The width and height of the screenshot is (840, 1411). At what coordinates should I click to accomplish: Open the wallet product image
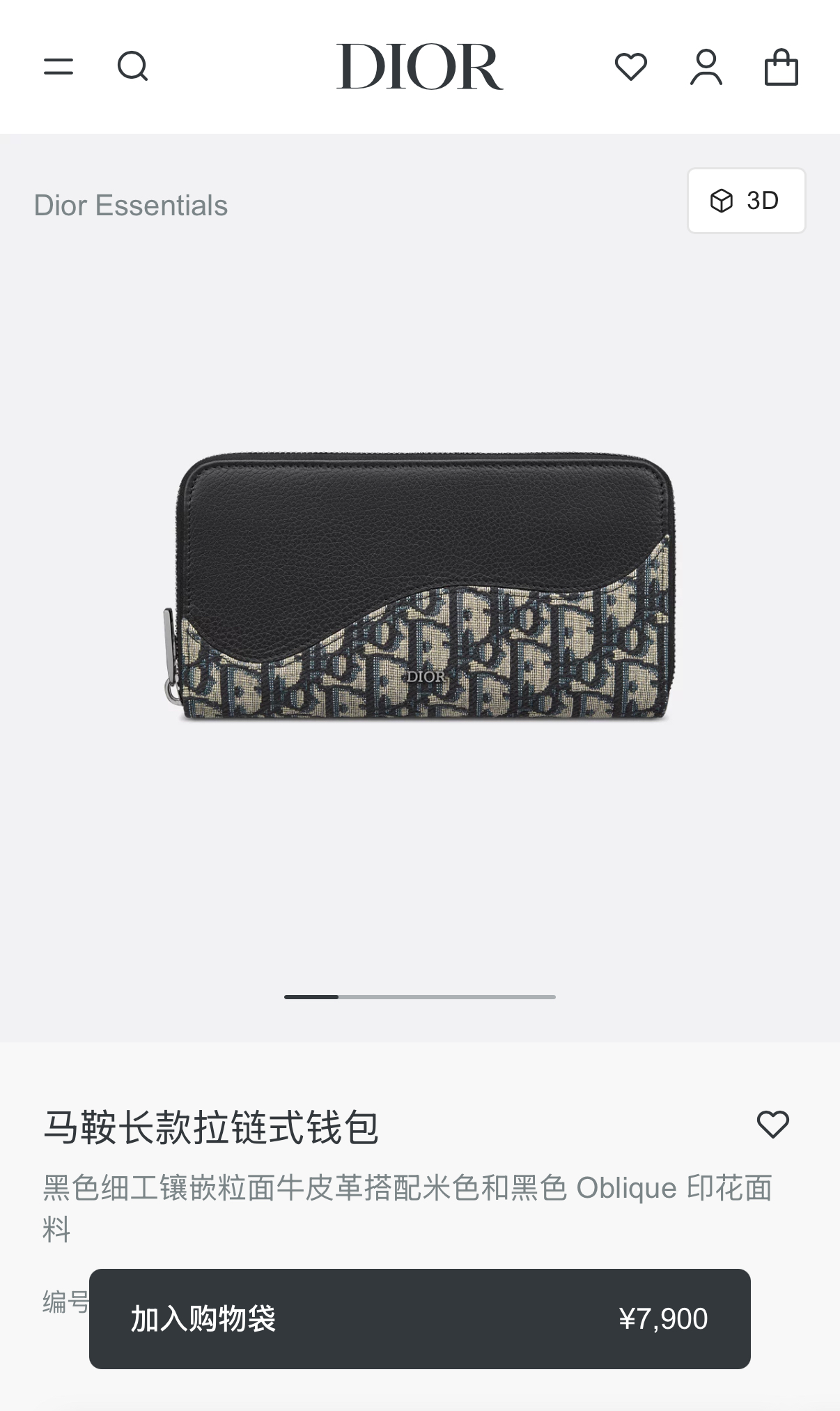(419, 587)
